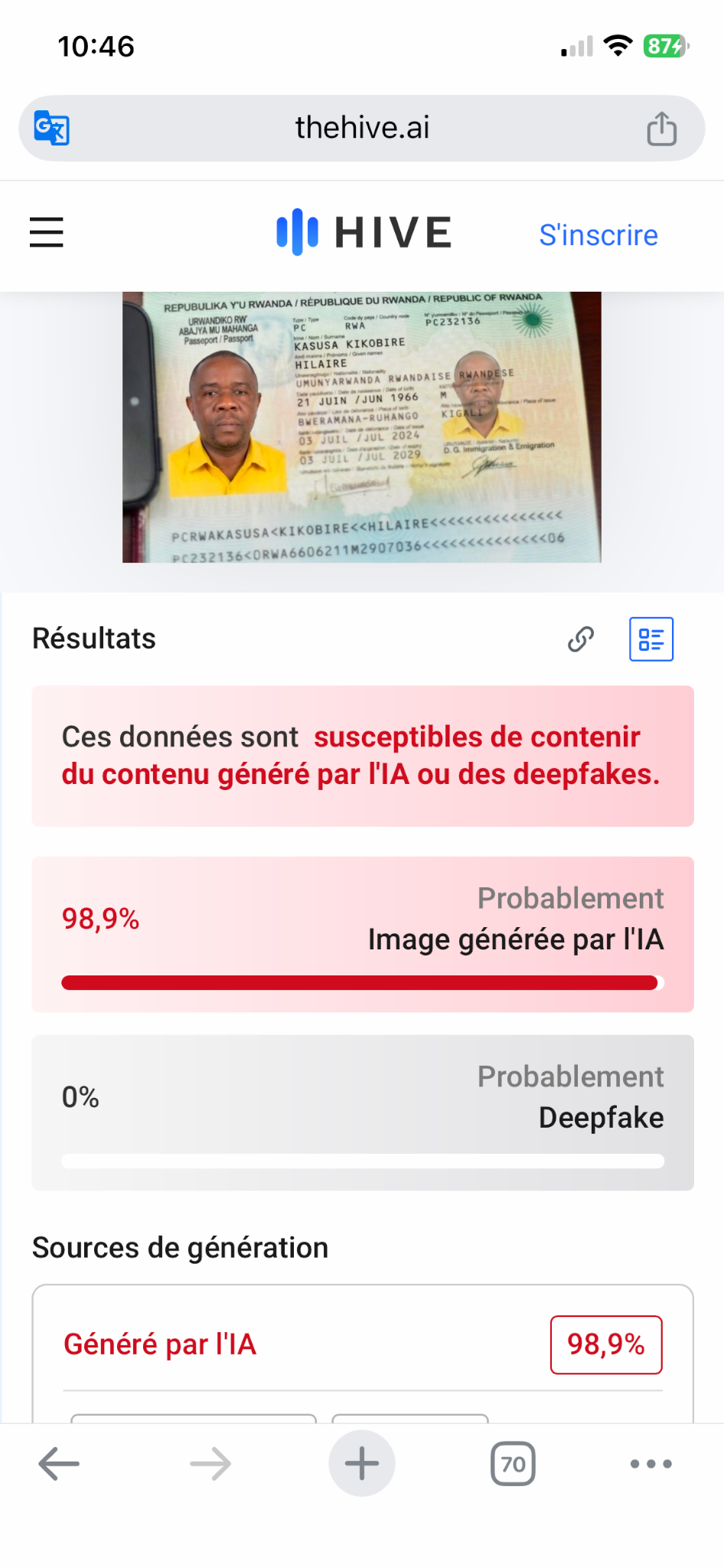Tap the S'inscrire sign-up link
This screenshot has width=724, height=1568.
click(x=598, y=235)
